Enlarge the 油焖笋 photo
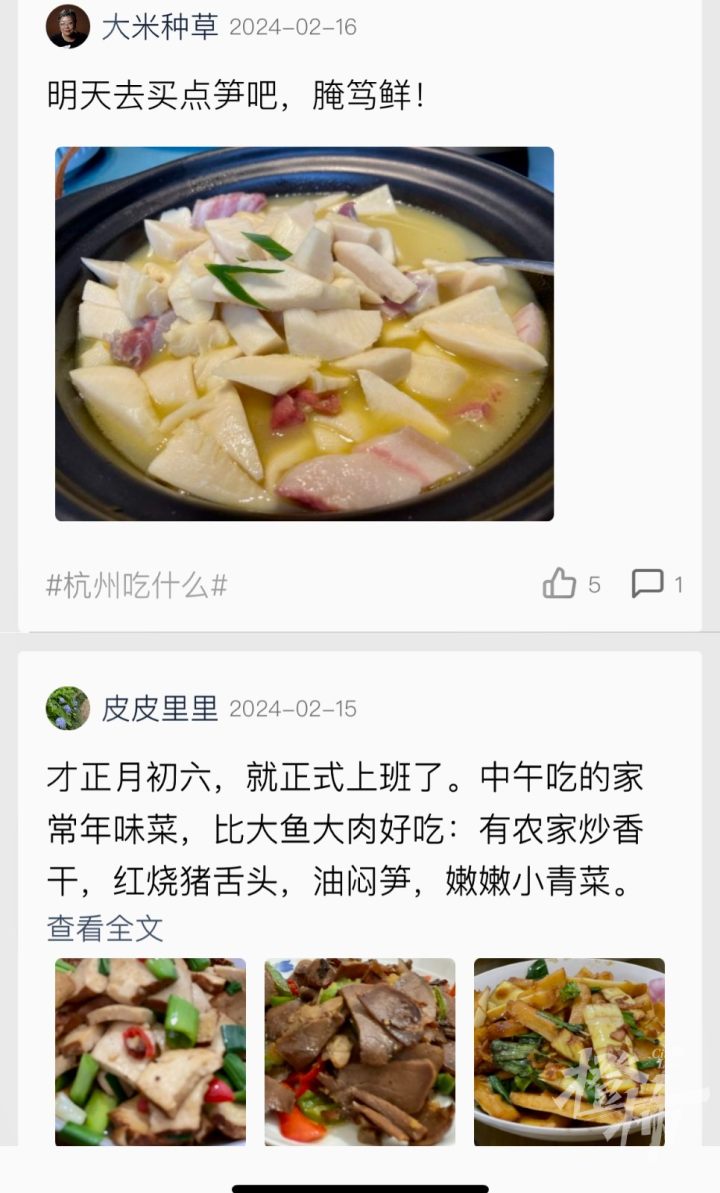Screen dimensions: 720x1193 (x=569, y=1051)
